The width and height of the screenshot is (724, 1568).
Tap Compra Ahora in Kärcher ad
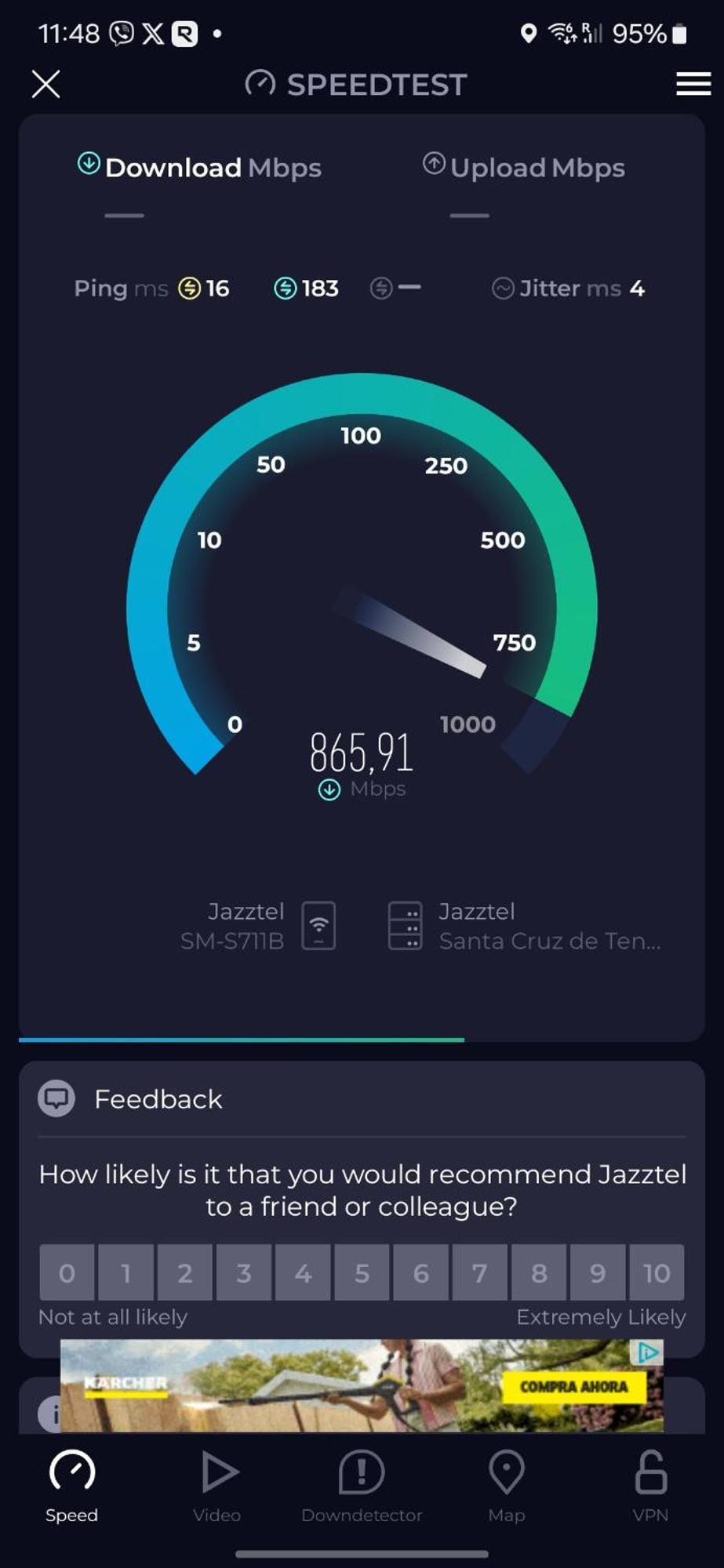coord(573,1387)
